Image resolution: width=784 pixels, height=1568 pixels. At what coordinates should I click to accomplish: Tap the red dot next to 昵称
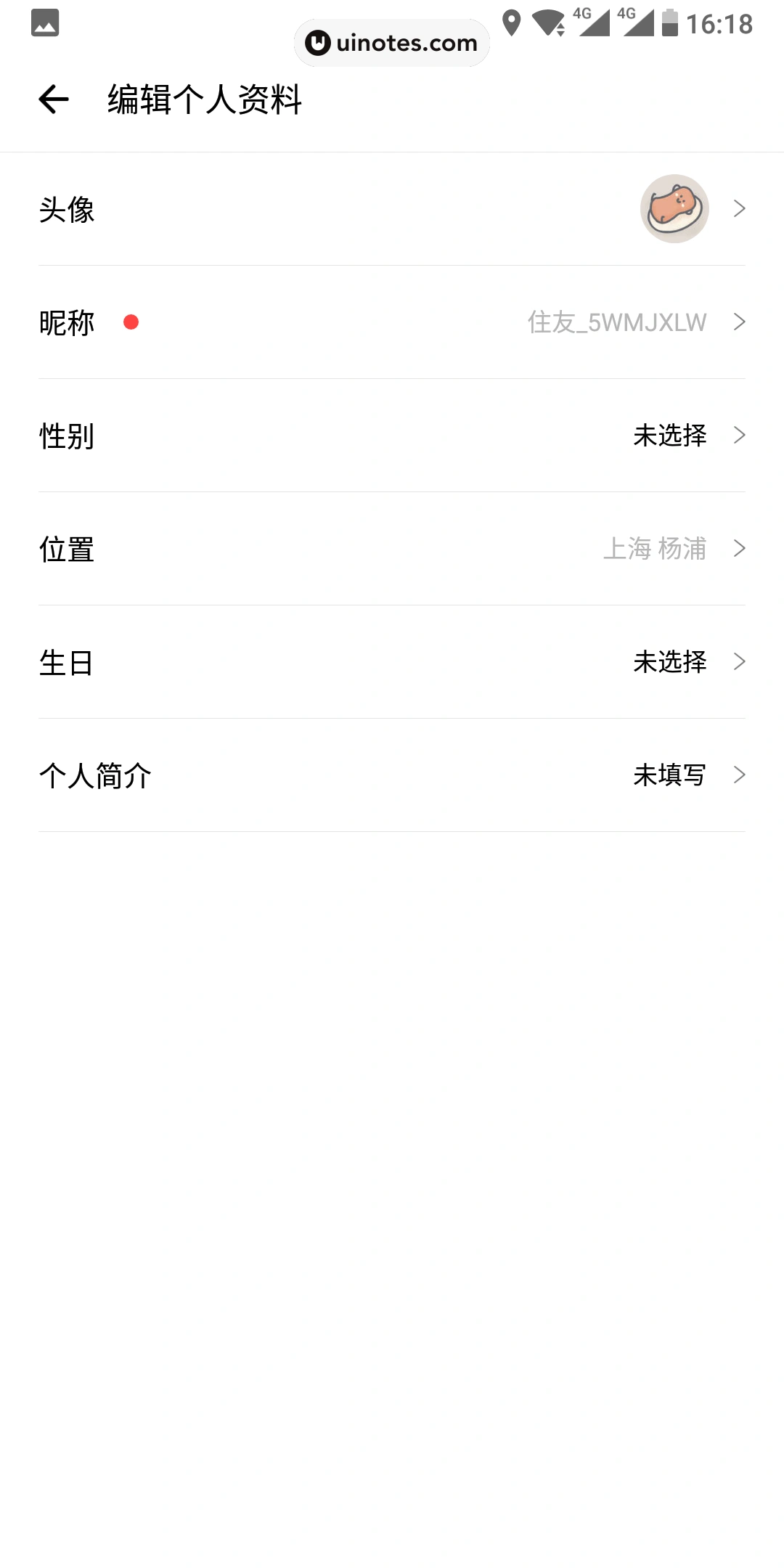[132, 322]
